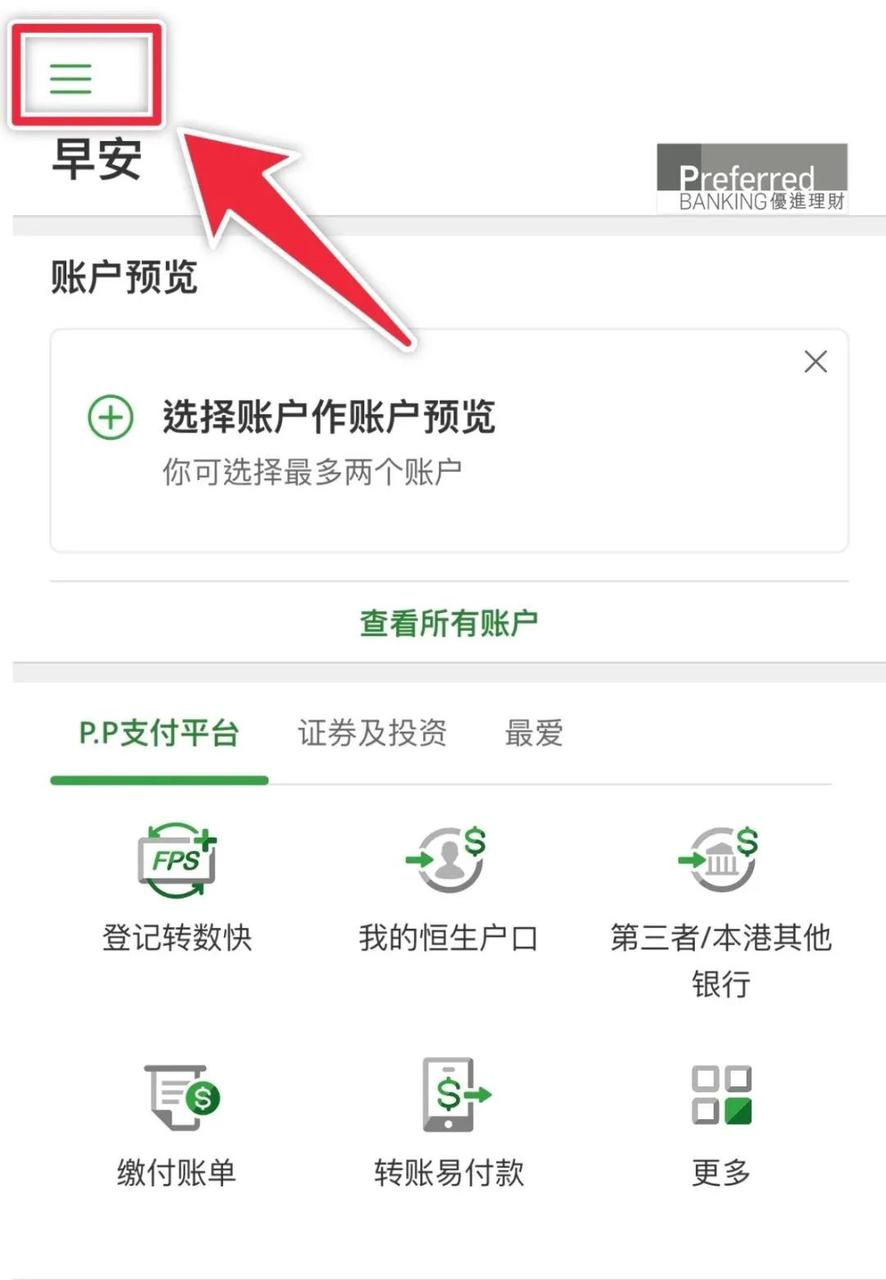Image resolution: width=886 pixels, height=1280 pixels.
Task: Open 我的恒生户口 transfer
Action: tap(448, 886)
